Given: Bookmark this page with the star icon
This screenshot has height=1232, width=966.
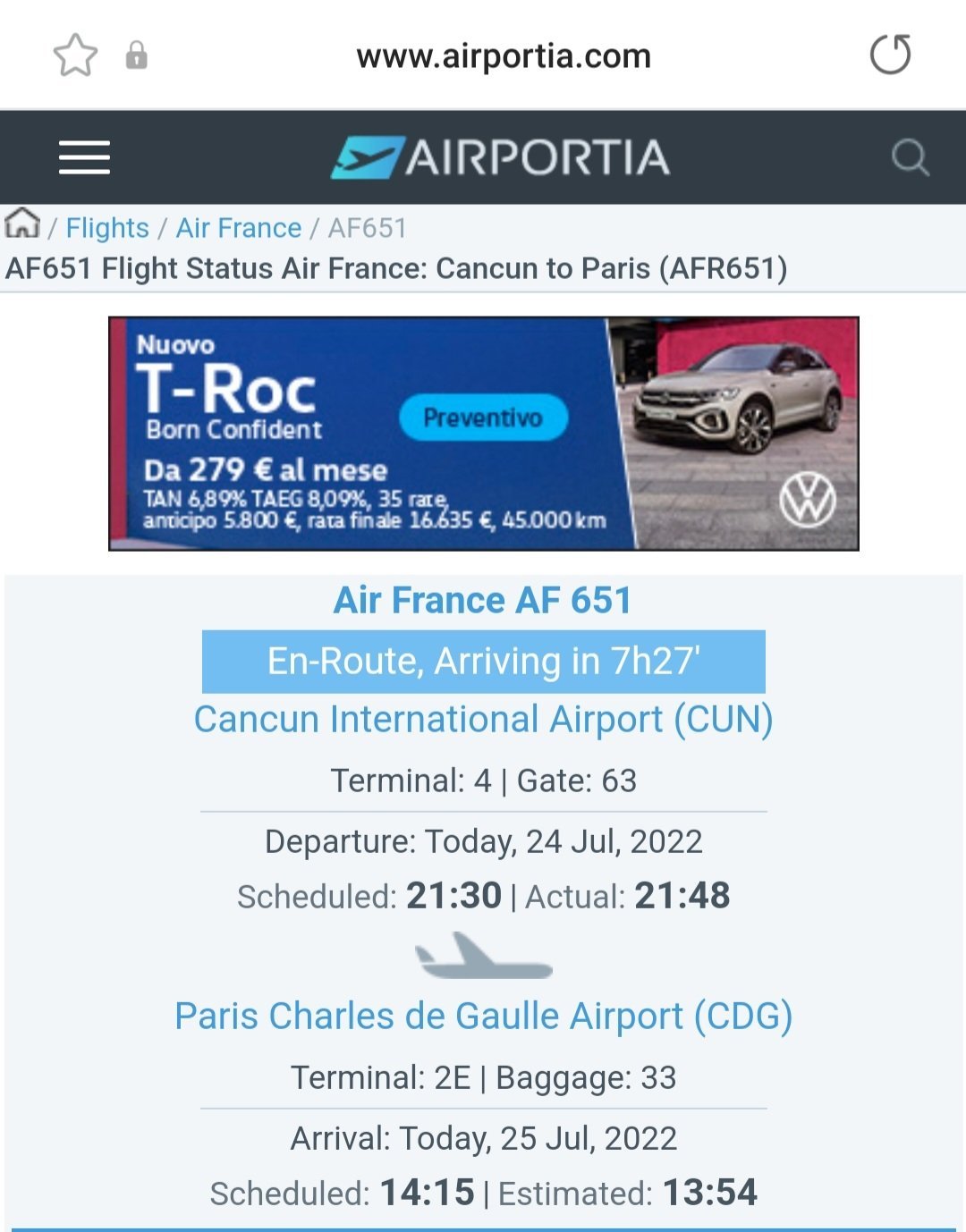Looking at the screenshot, I should click(x=75, y=55).
